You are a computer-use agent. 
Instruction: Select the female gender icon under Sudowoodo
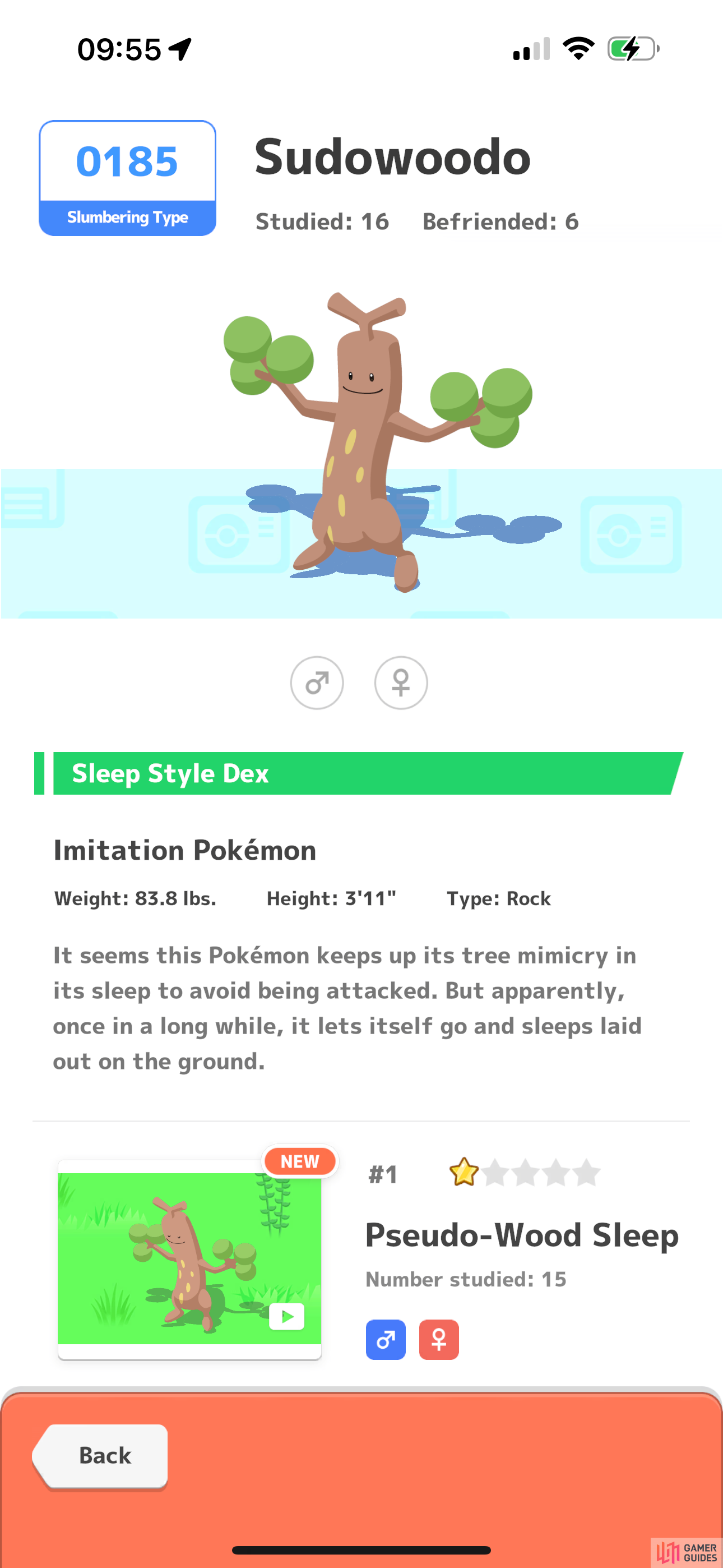(x=400, y=682)
